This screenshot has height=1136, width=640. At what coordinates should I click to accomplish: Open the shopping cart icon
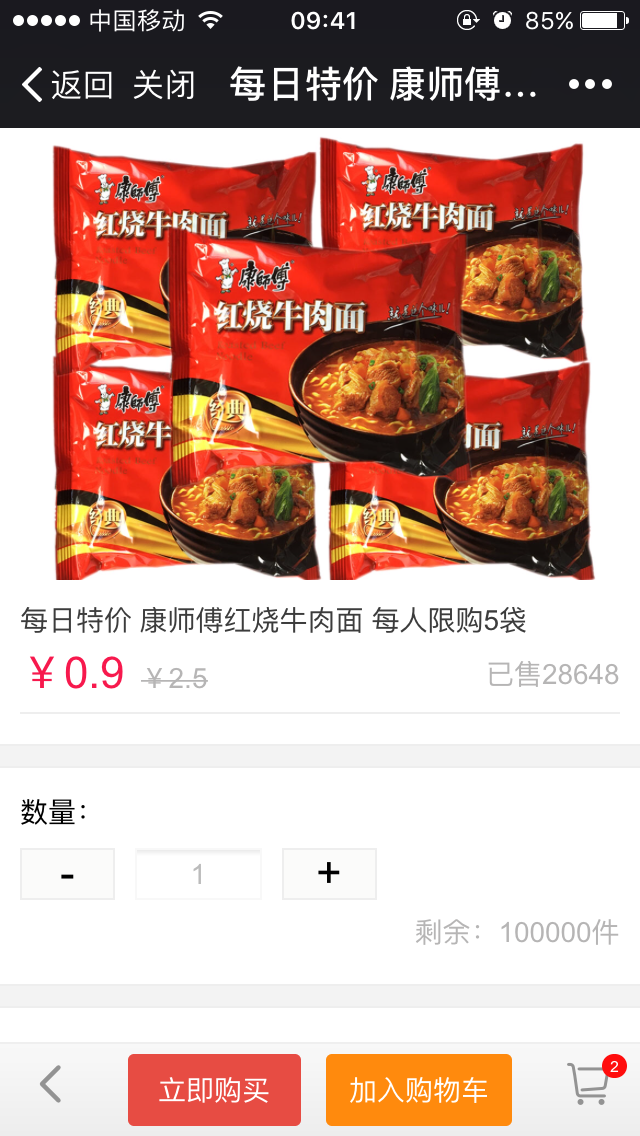590,1082
